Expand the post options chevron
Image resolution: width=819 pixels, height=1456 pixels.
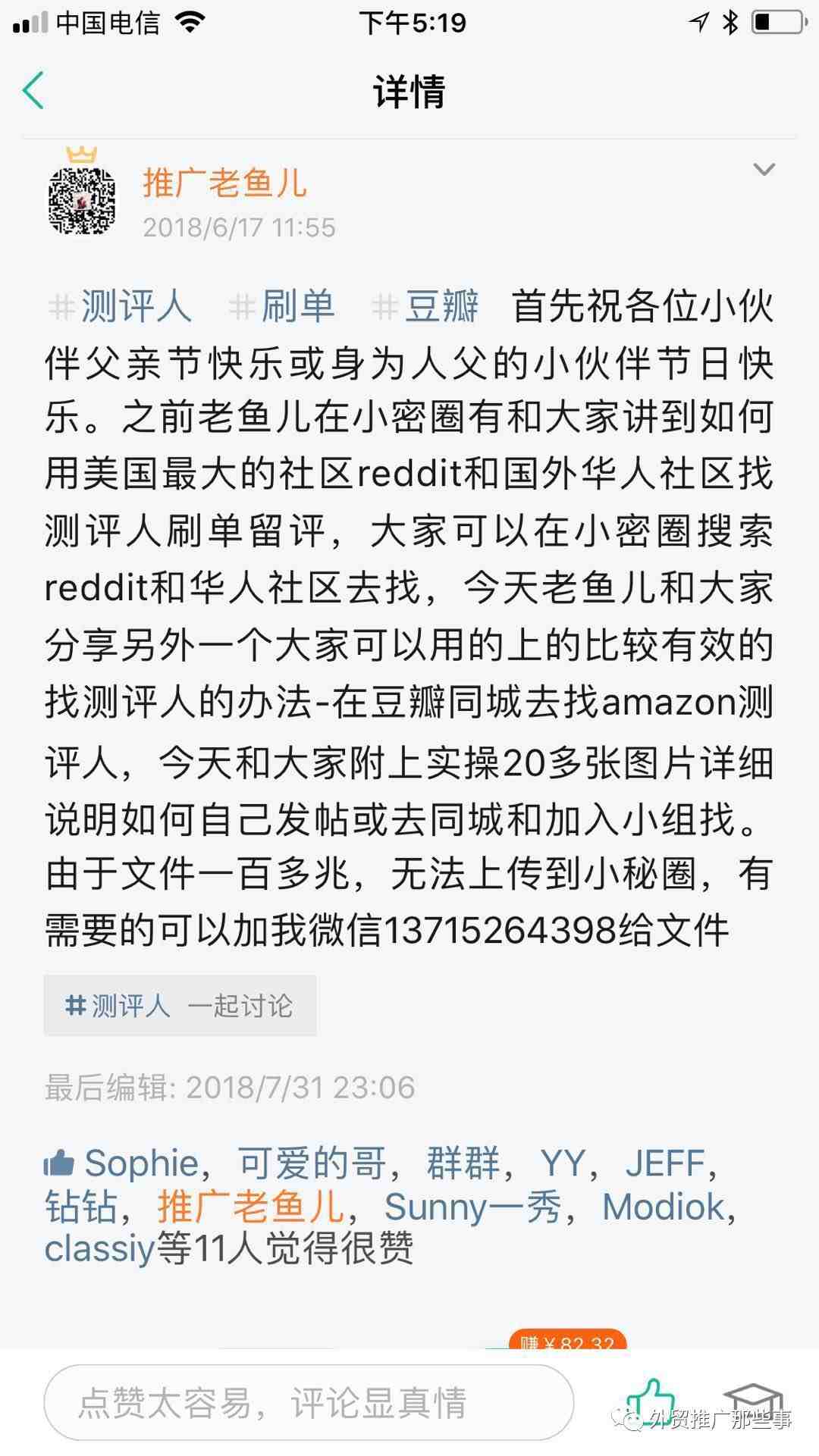(764, 169)
